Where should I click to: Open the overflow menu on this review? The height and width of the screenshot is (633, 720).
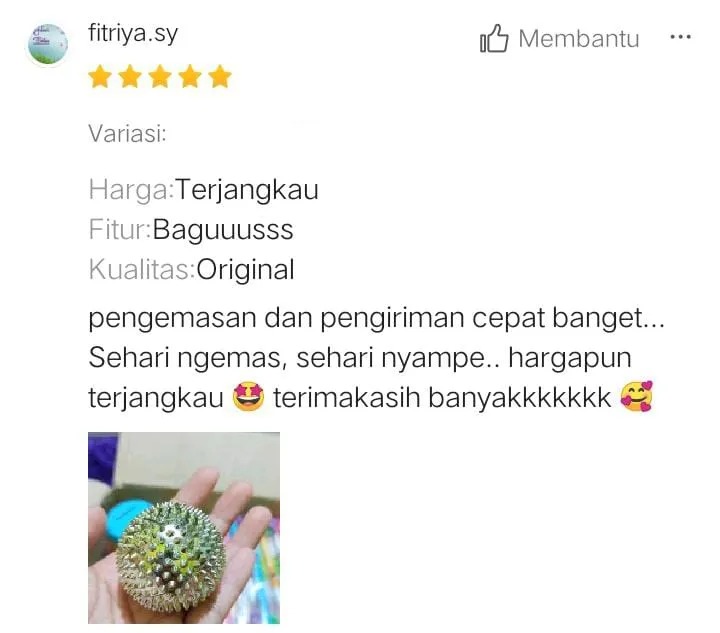[680, 37]
